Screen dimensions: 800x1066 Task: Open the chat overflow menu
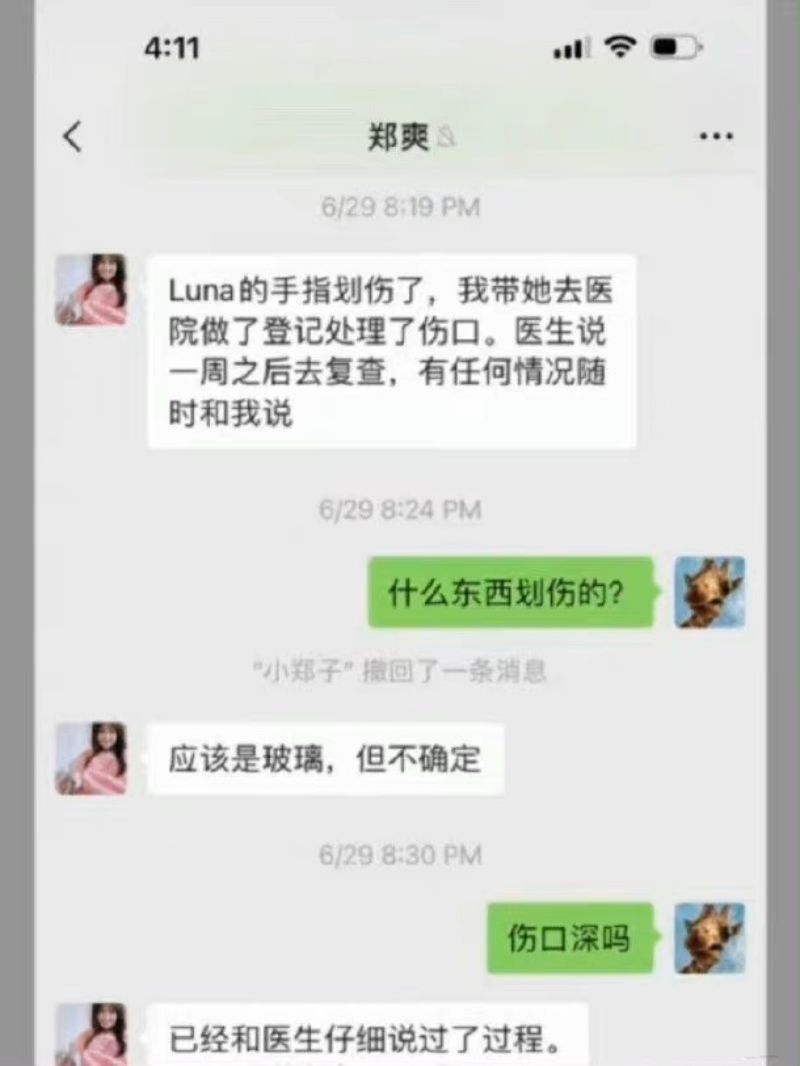pyautogui.click(x=716, y=137)
